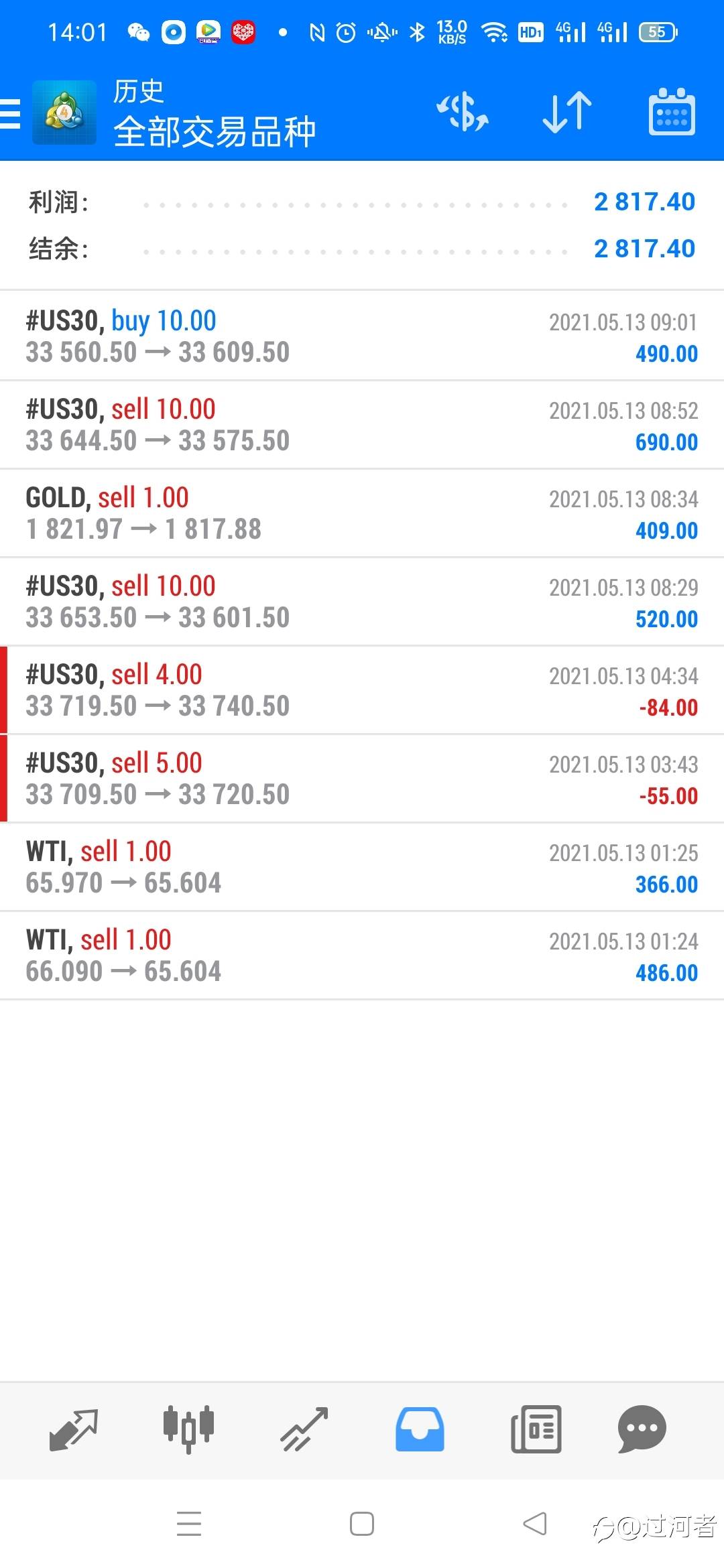Open the #US30 buy 10.00 trade at 09:01

pos(362,336)
